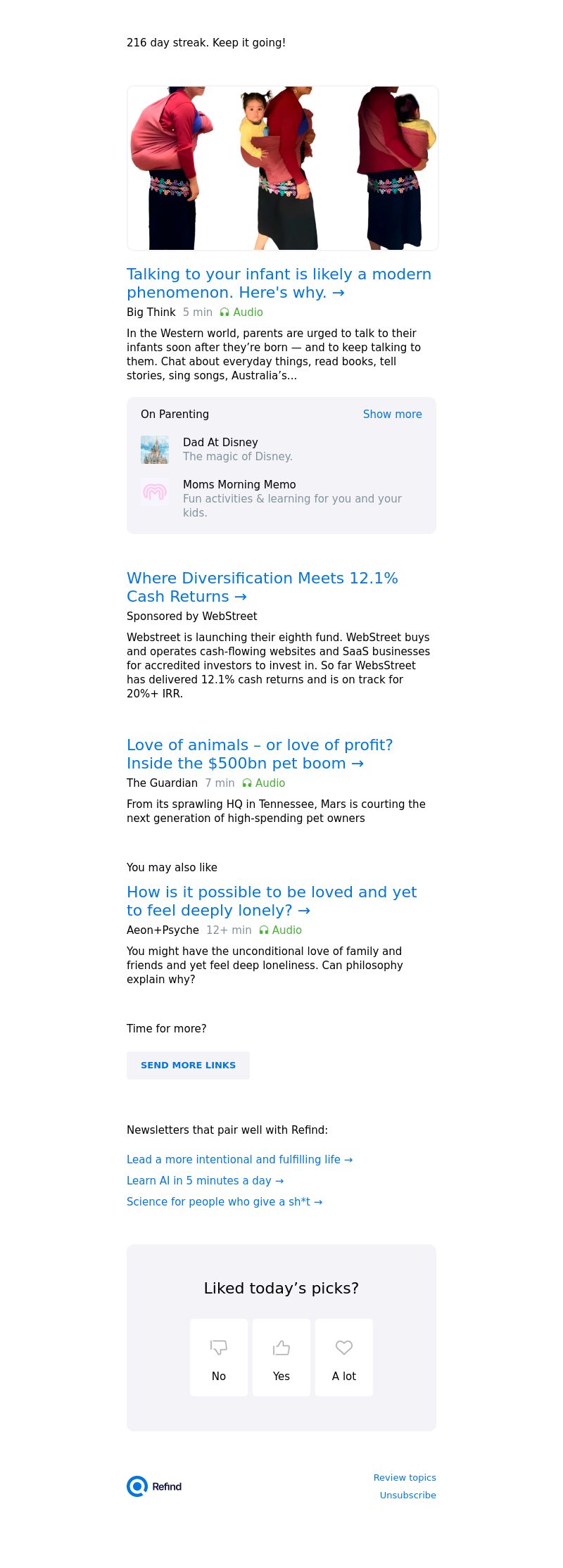Screen dimensions: 563x1568
Task: Open the WebStreet 12.1% Cash Returns link
Action: tap(262, 587)
